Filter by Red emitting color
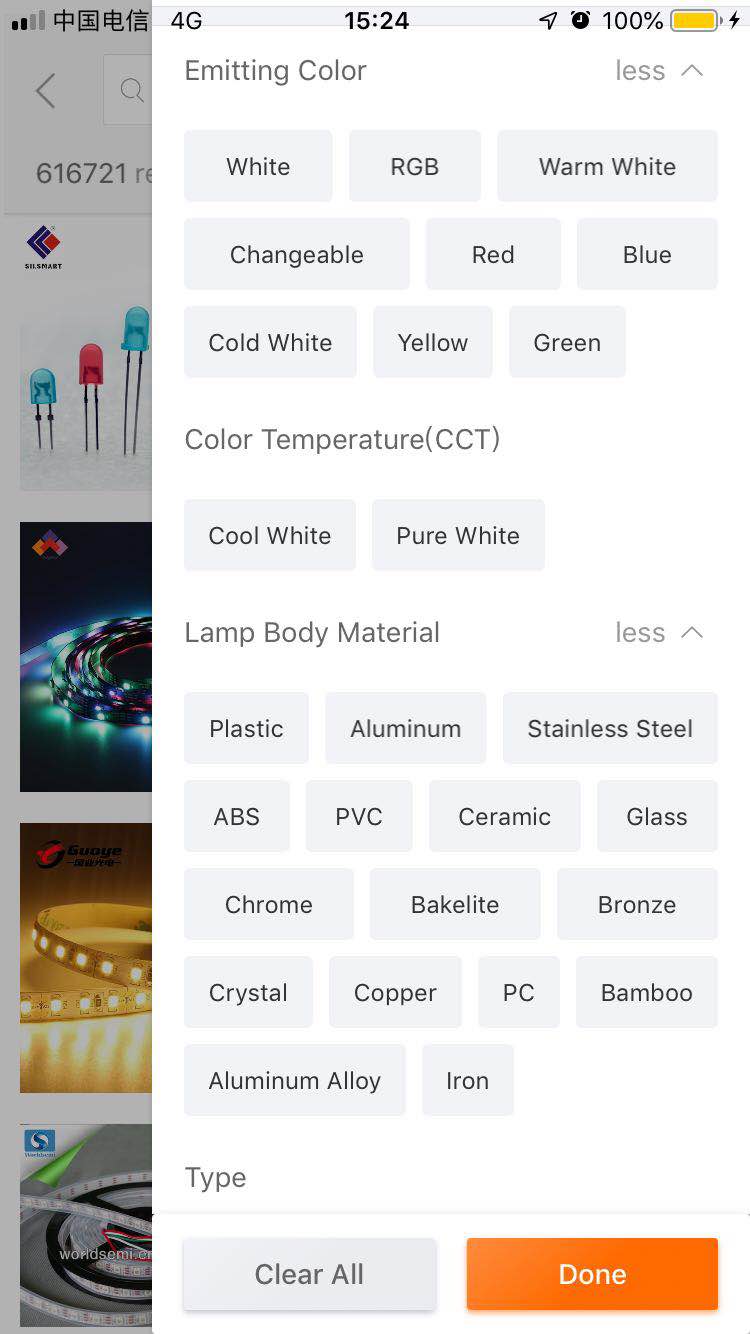Screen dimensions: 750x1334 [x=492, y=254]
